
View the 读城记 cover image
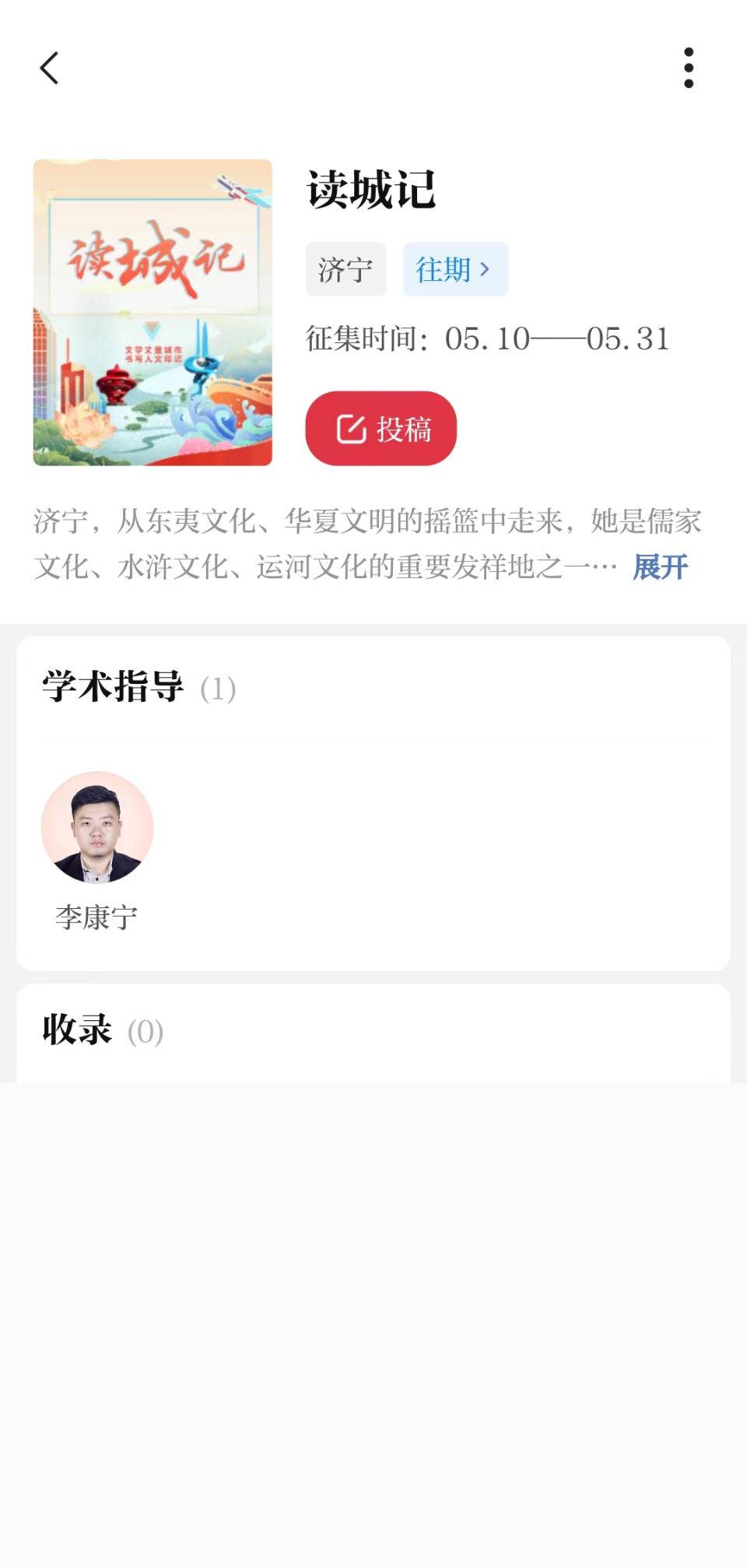[153, 313]
